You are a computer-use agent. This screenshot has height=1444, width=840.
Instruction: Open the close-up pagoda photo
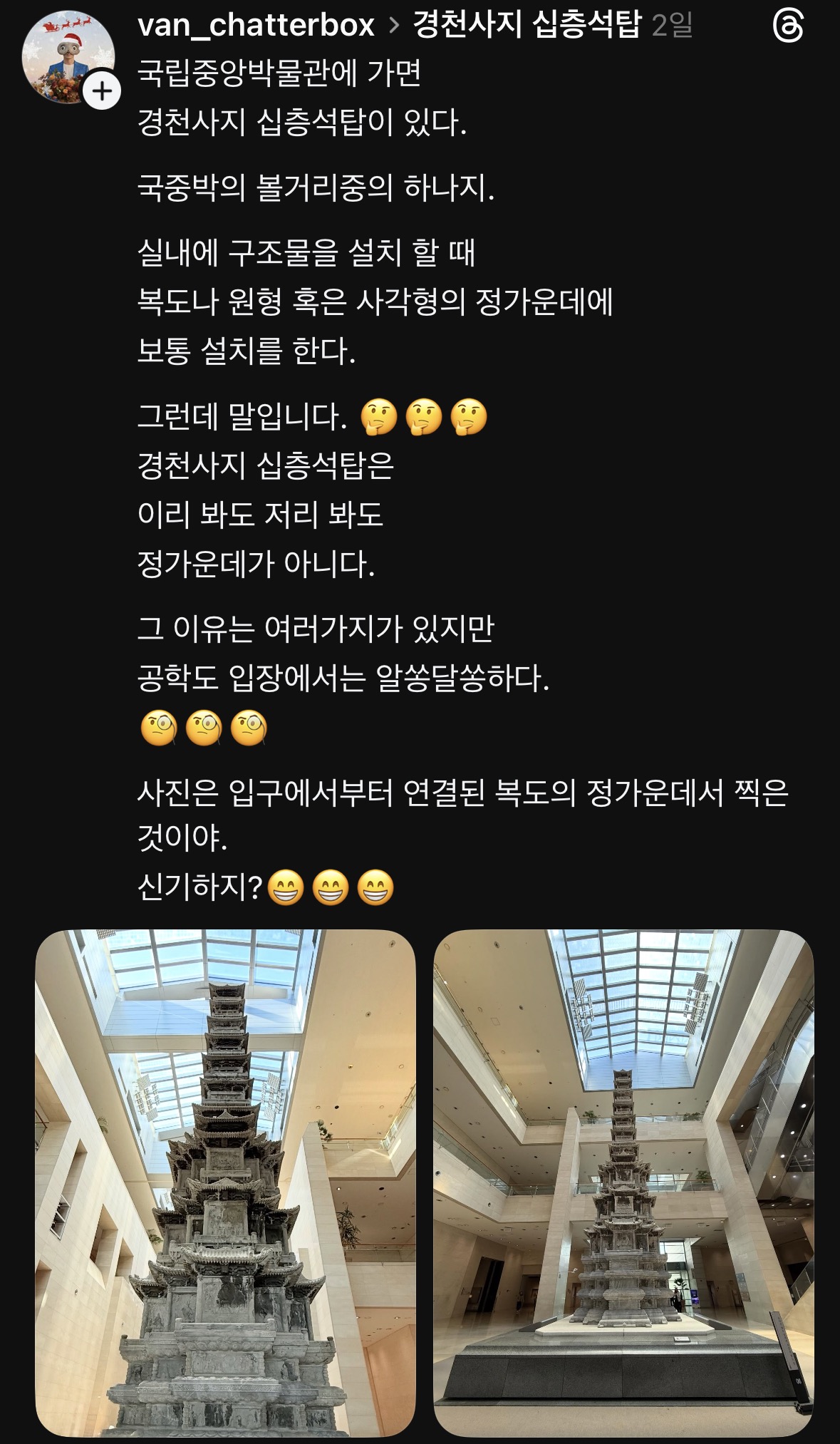[225, 1183]
